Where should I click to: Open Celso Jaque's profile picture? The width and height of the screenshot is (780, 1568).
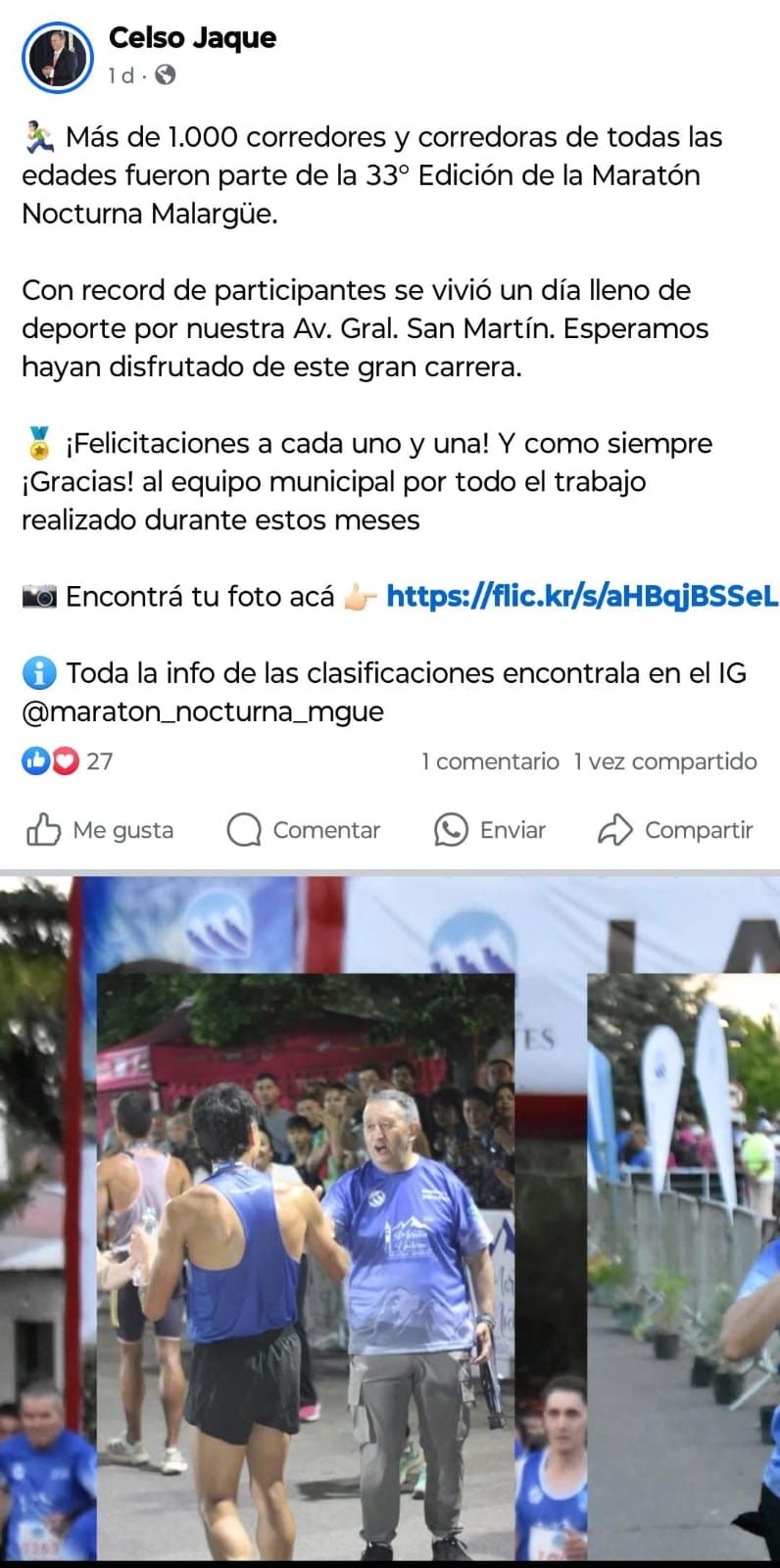(57, 55)
